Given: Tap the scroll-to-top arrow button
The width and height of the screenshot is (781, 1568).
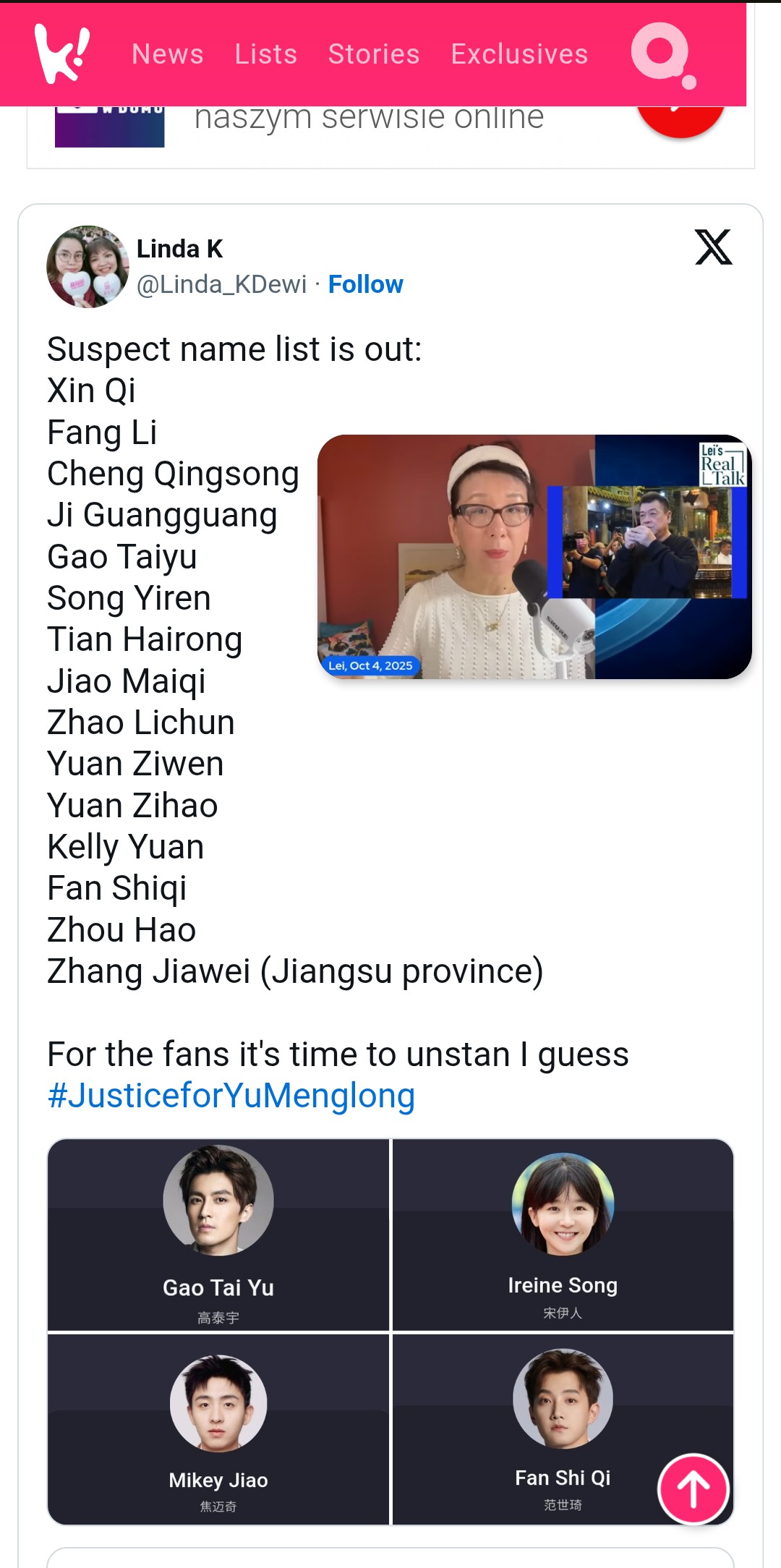Looking at the screenshot, I should (x=693, y=1488).
